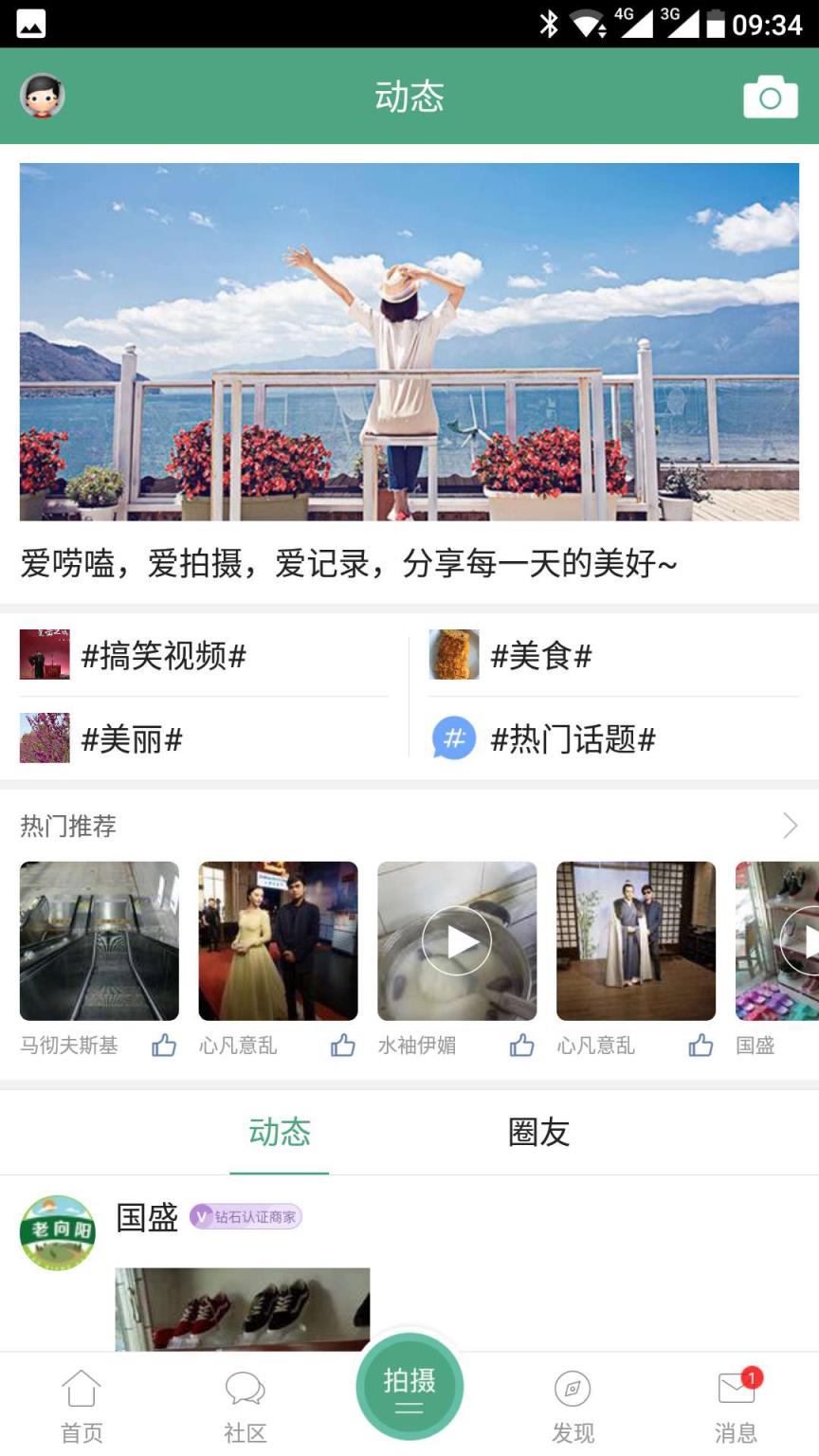Tap the 钻石认证商家 badge
The image size is (819, 1456).
click(x=245, y=1218)
